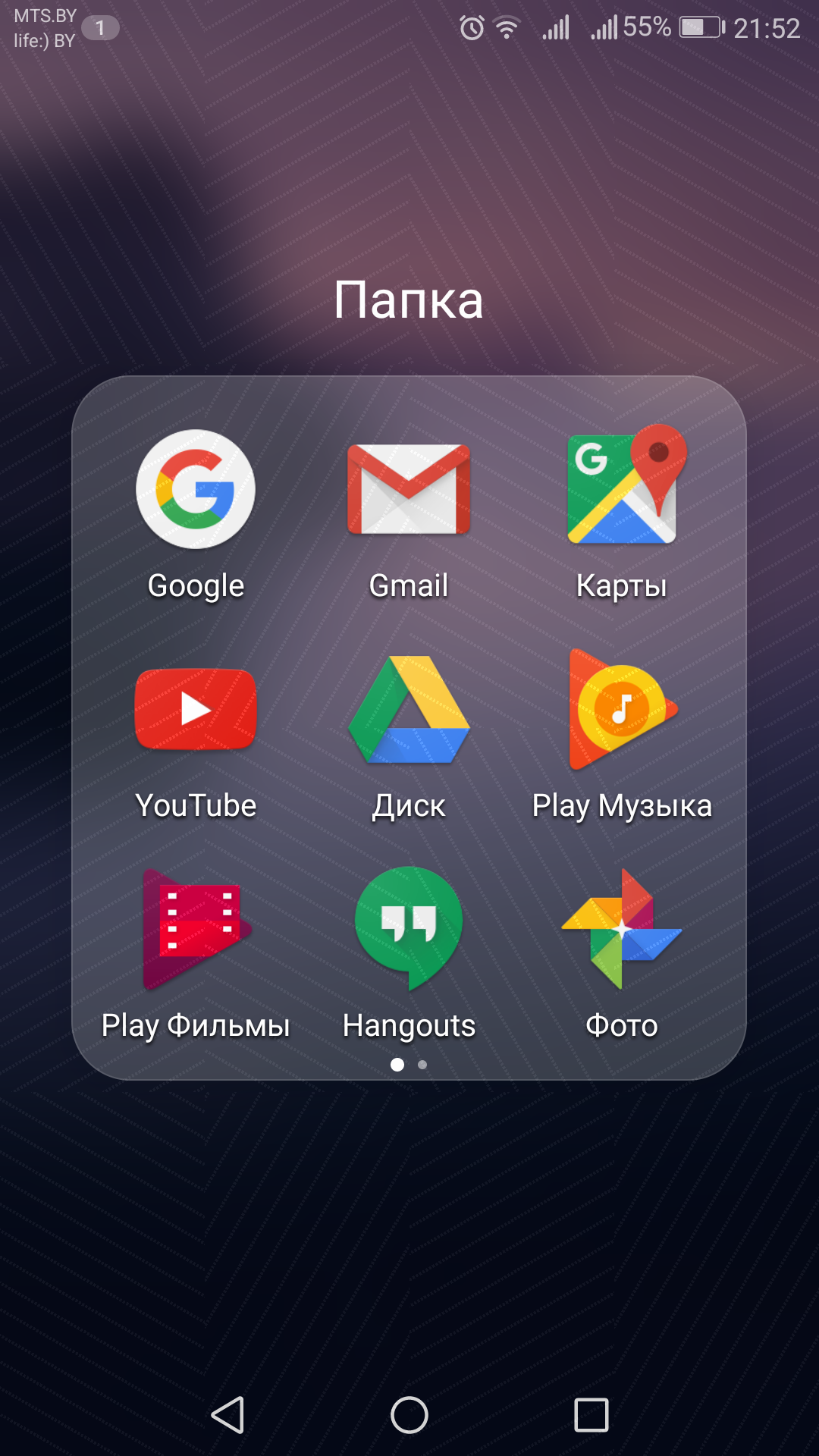This screenshot has width=819, height=1456.
Task: Open recent apps with the square button
Action: pos(591,1415)
